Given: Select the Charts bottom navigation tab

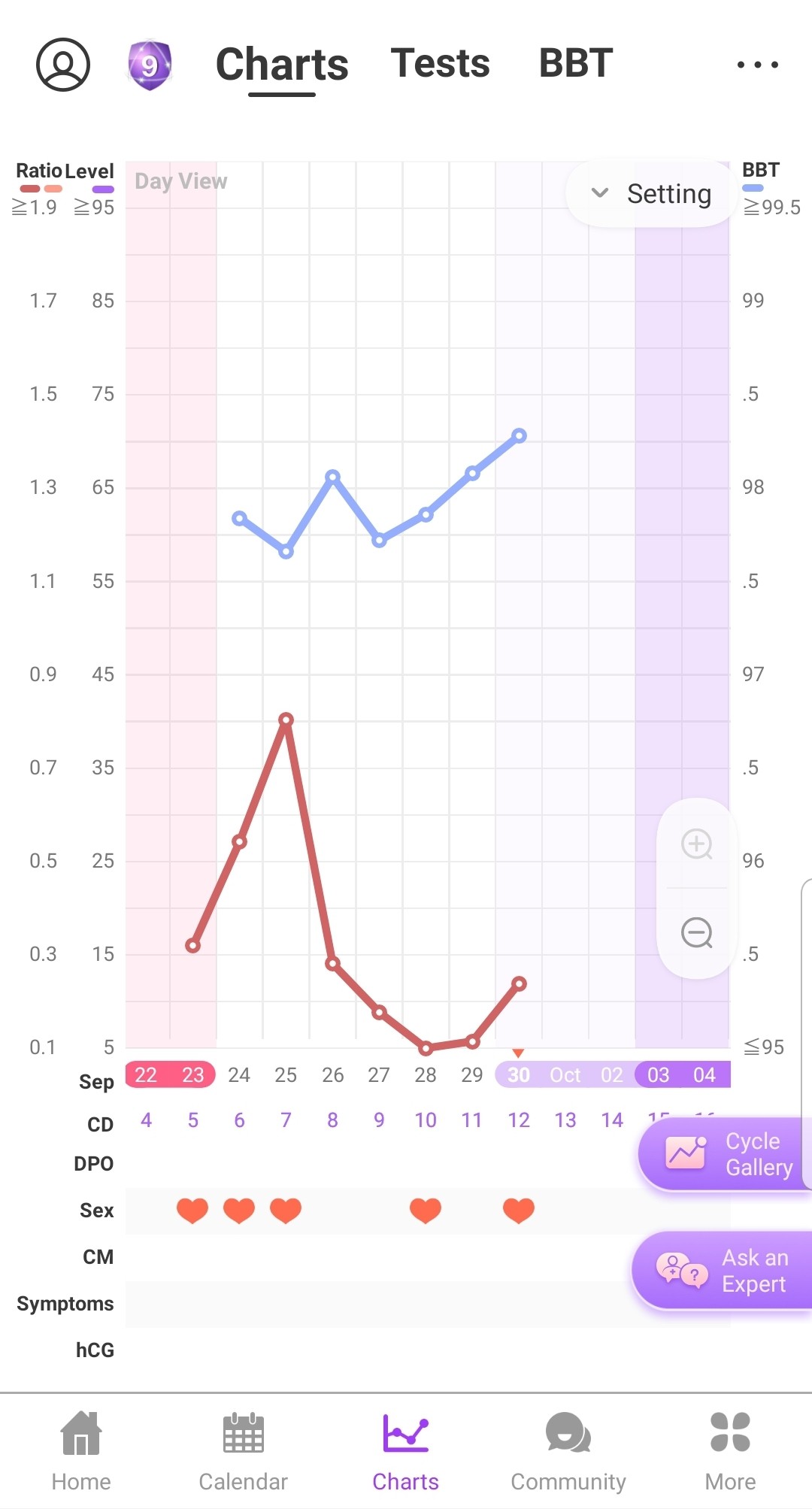Looking at the screenshot, I should 405,1451.
